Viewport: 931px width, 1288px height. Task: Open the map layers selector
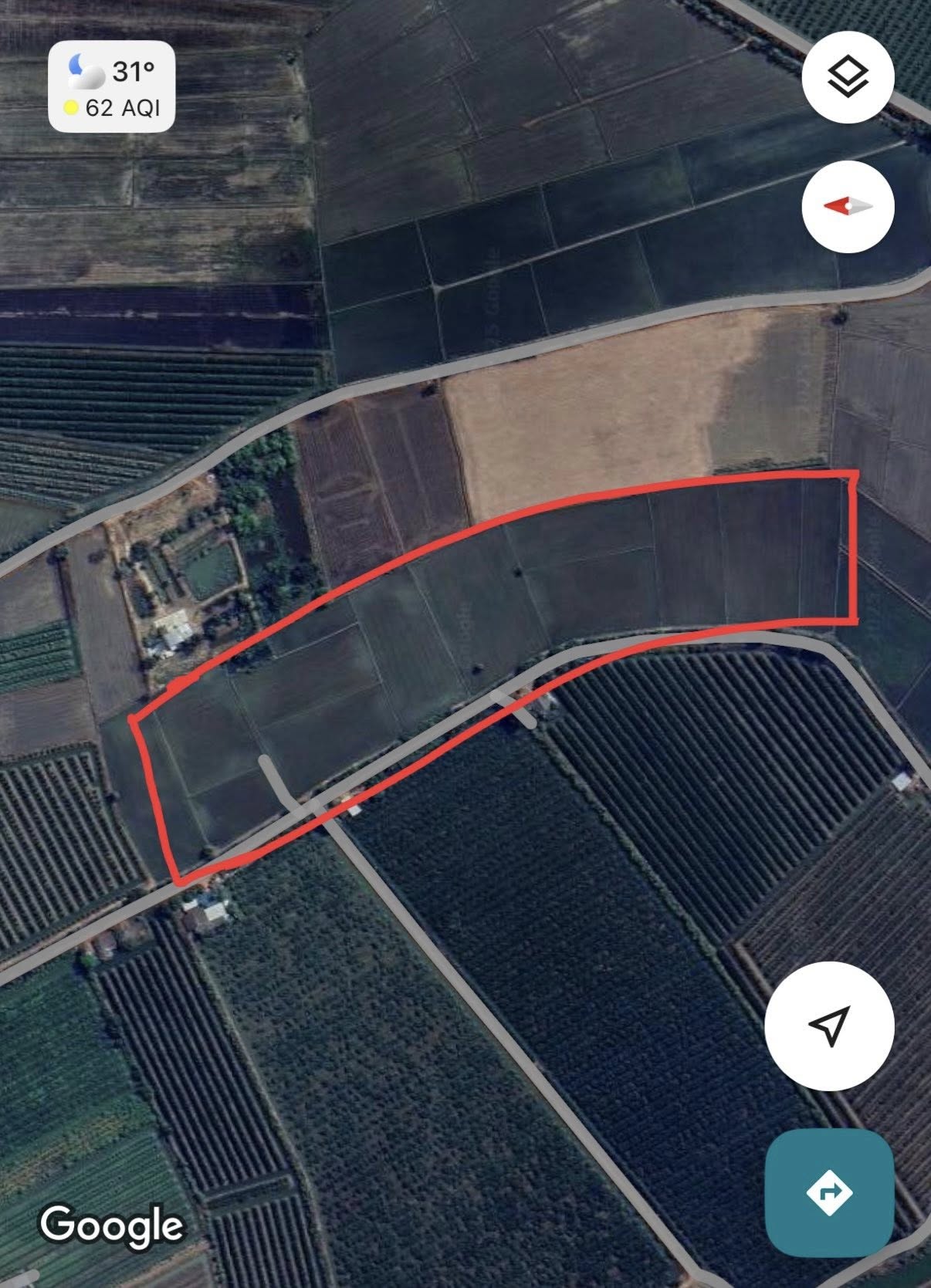coord(848,77)
